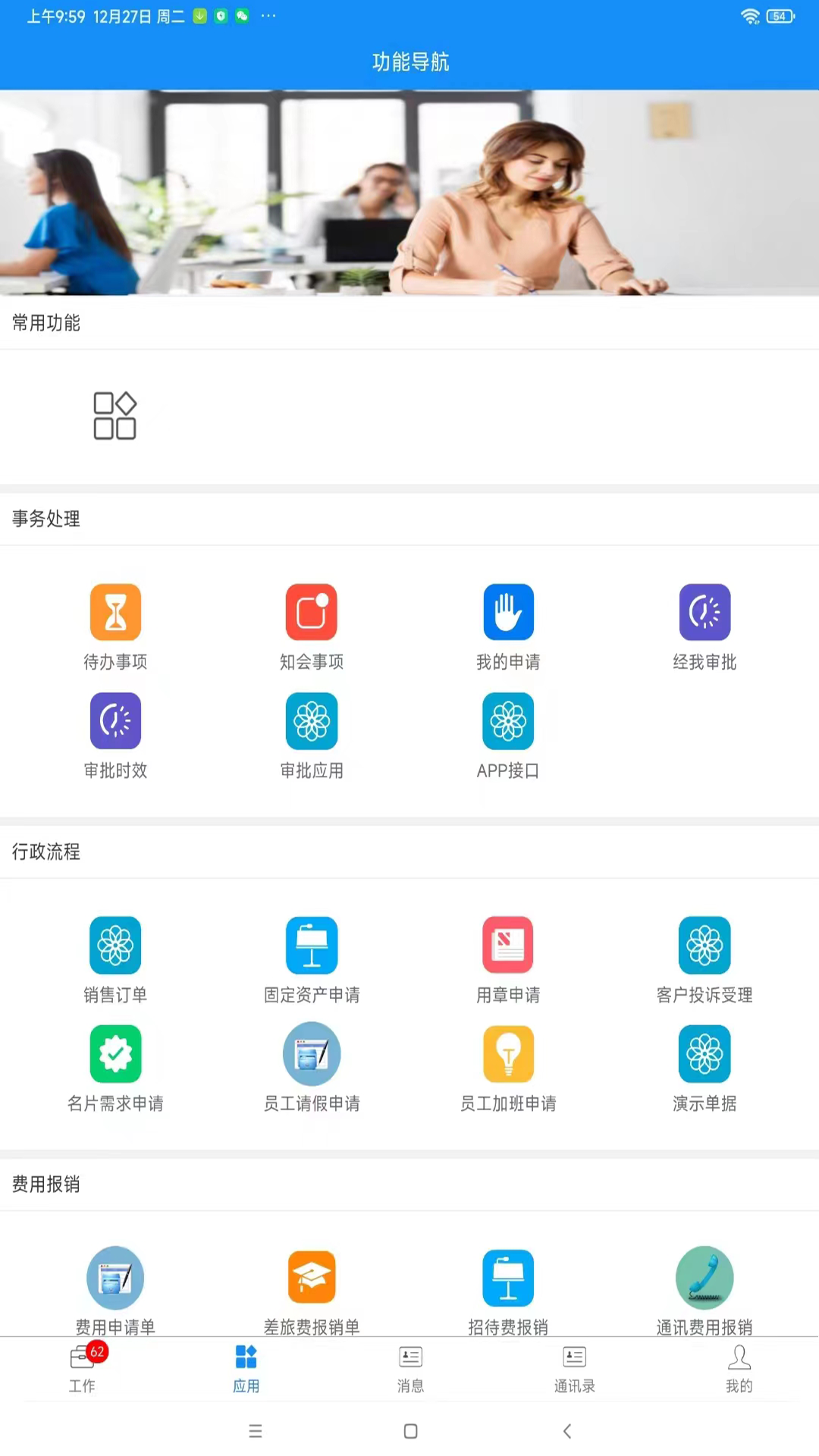The height and width of the screenshot is (1456, 819).
Task: Open the 通讯录 contacts tab
Action: (x=574, y=1369)
